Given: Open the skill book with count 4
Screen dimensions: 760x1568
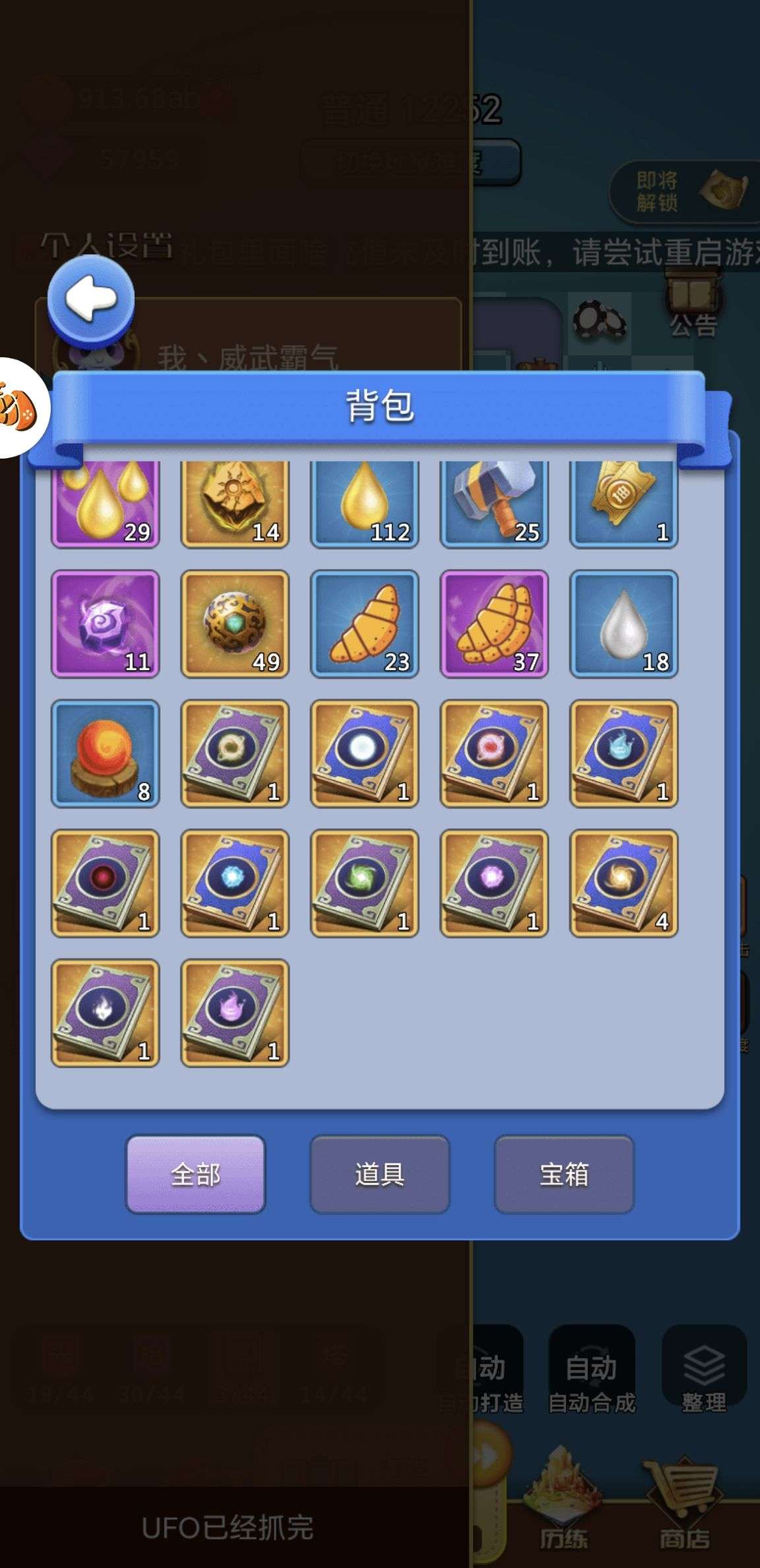Looking at the screenshot, I should 623,883.
